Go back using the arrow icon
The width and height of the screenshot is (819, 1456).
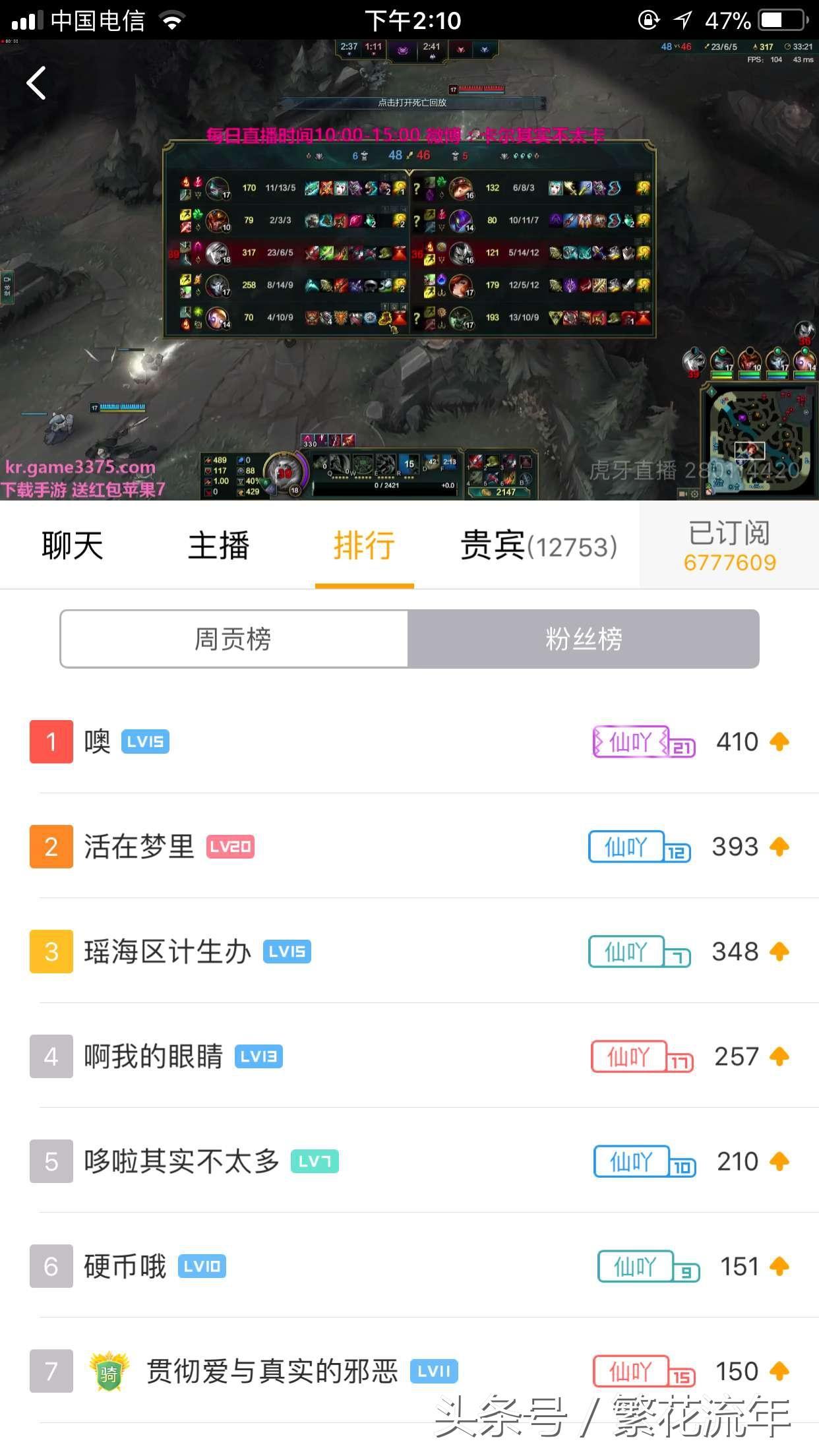[x=36, y=83]
